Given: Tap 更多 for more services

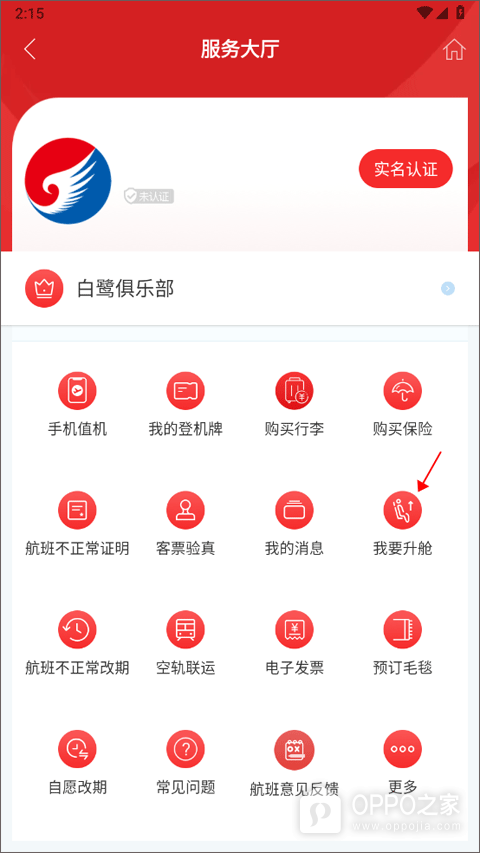Looking at the screenshot, I should (403, 763).
